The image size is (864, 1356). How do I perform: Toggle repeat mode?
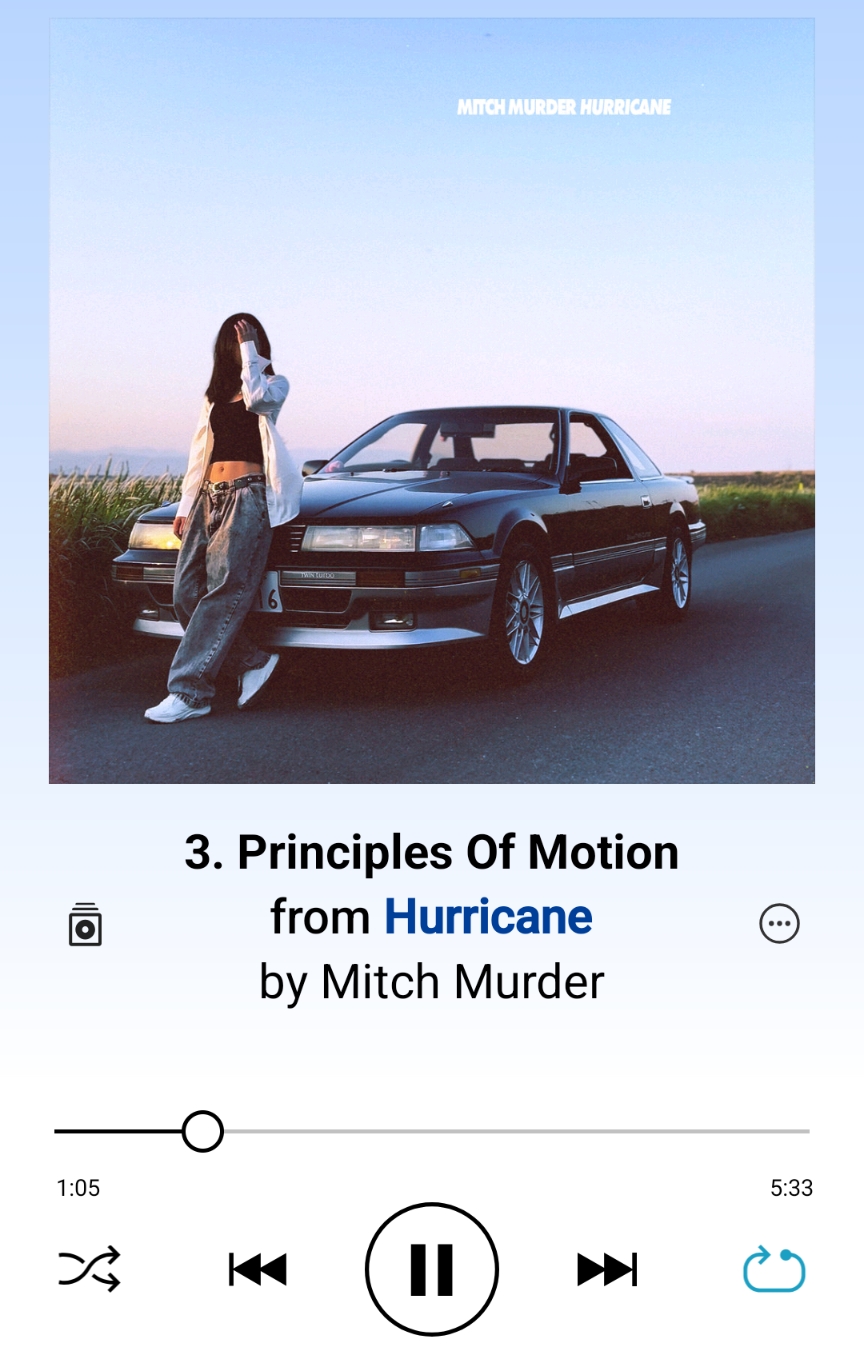pos(774,1269)
